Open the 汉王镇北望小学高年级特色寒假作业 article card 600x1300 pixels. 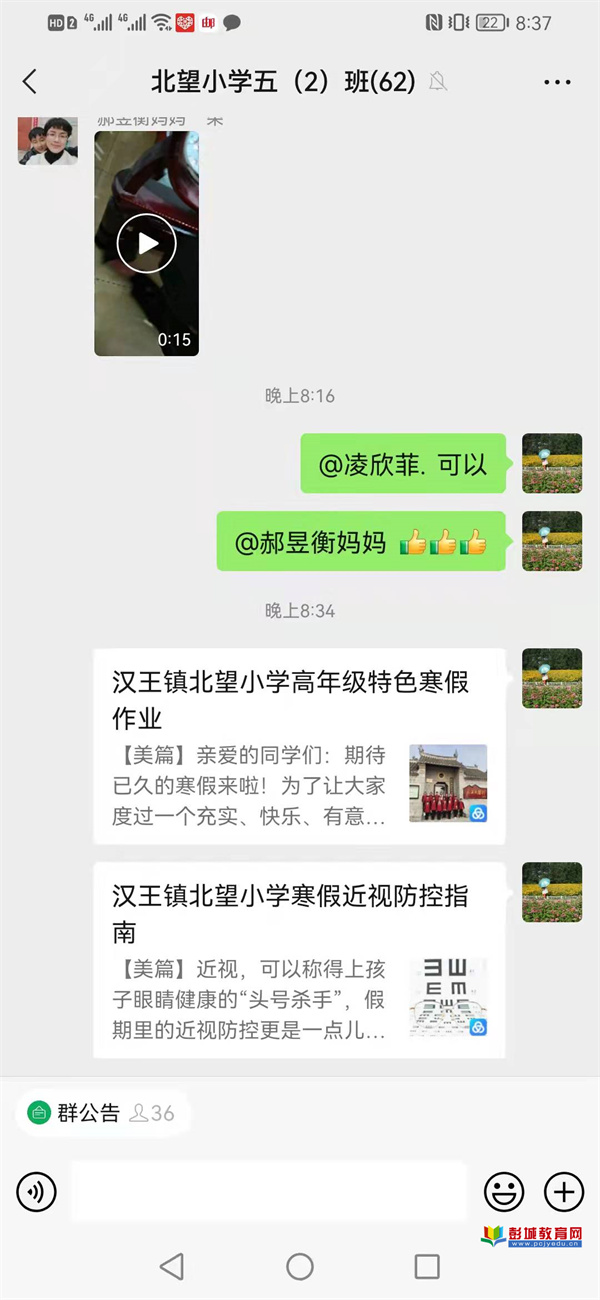[299, 746]
